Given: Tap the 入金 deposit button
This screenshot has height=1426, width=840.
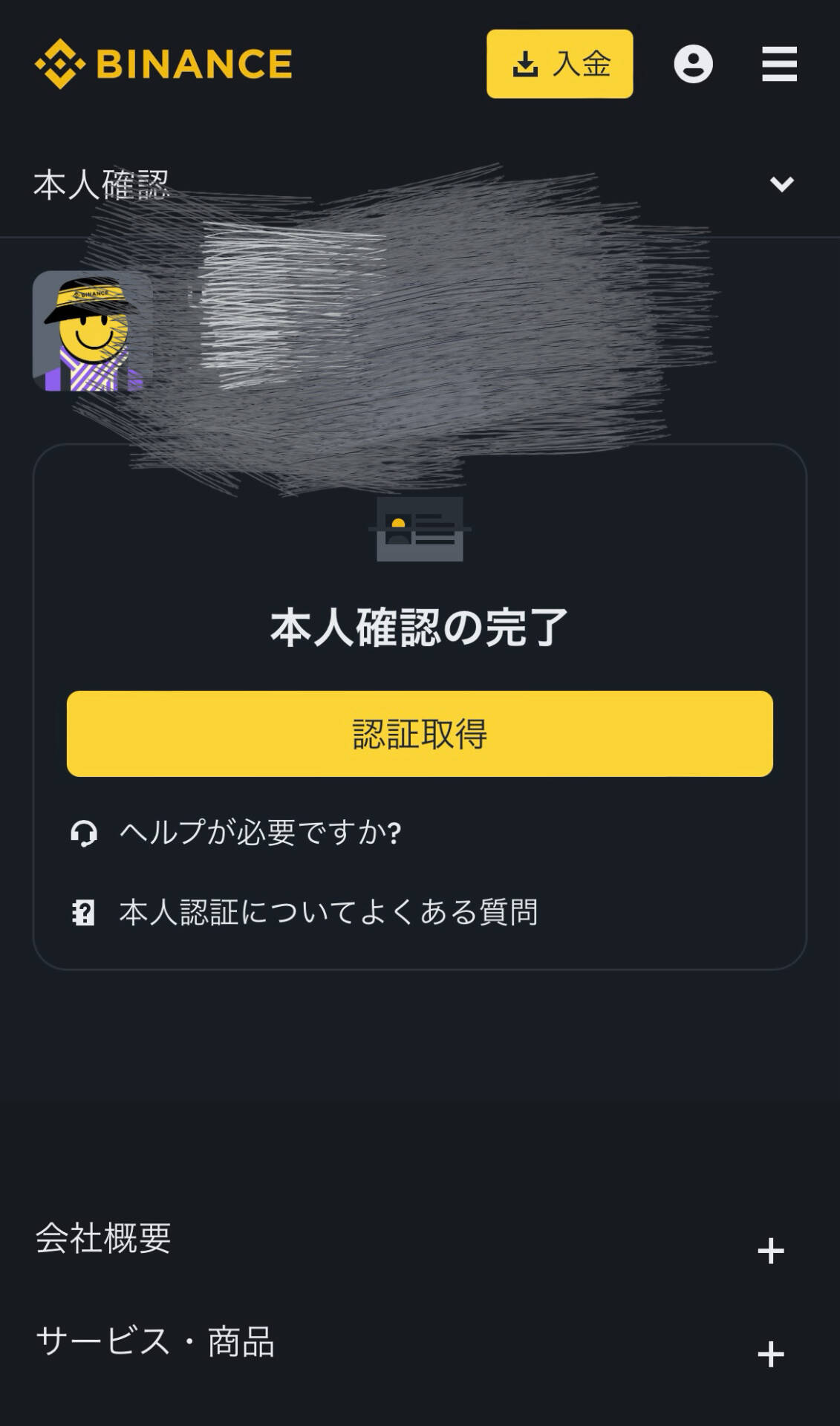Looking at the screenshot, I should [559, 64].
